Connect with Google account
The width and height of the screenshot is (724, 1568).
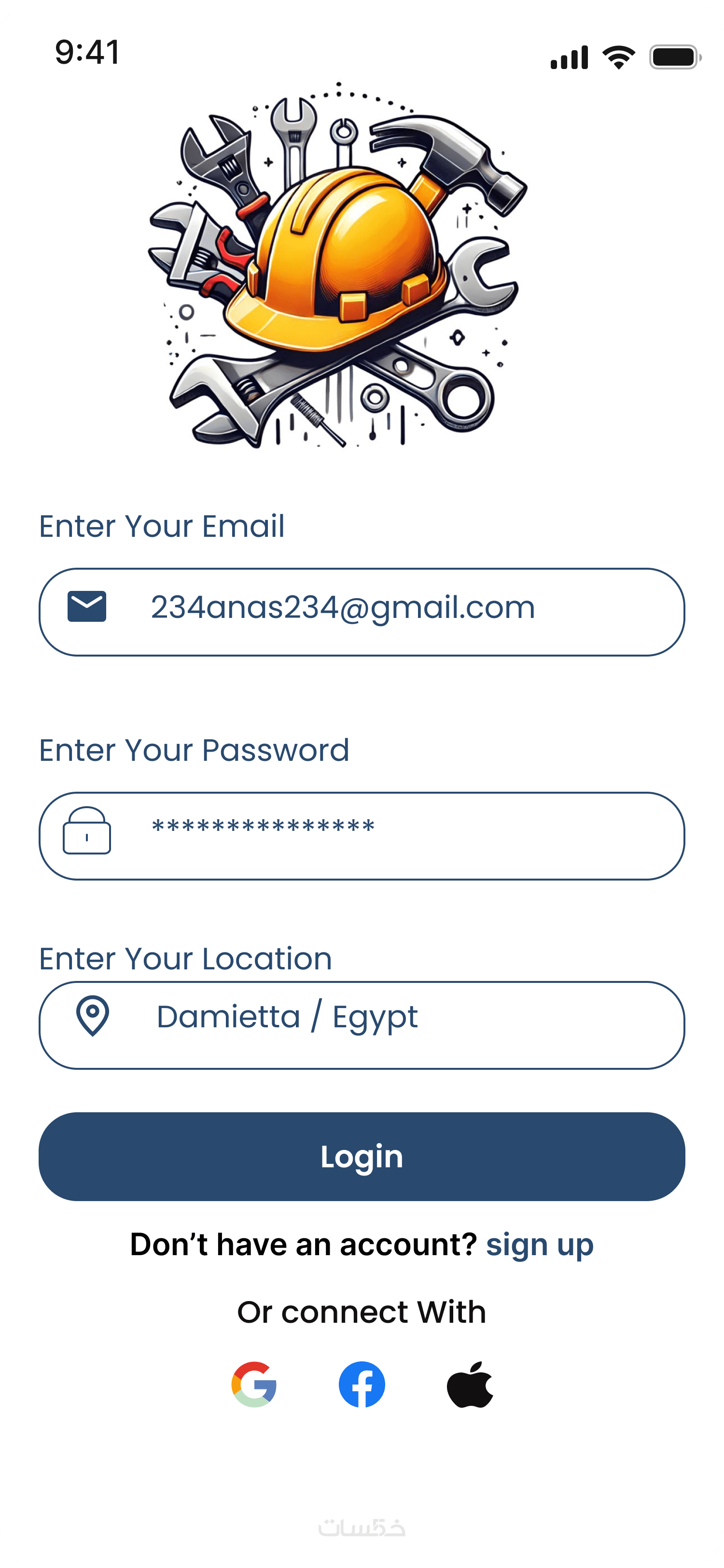pyautogui.click(x=254, y=1384)
